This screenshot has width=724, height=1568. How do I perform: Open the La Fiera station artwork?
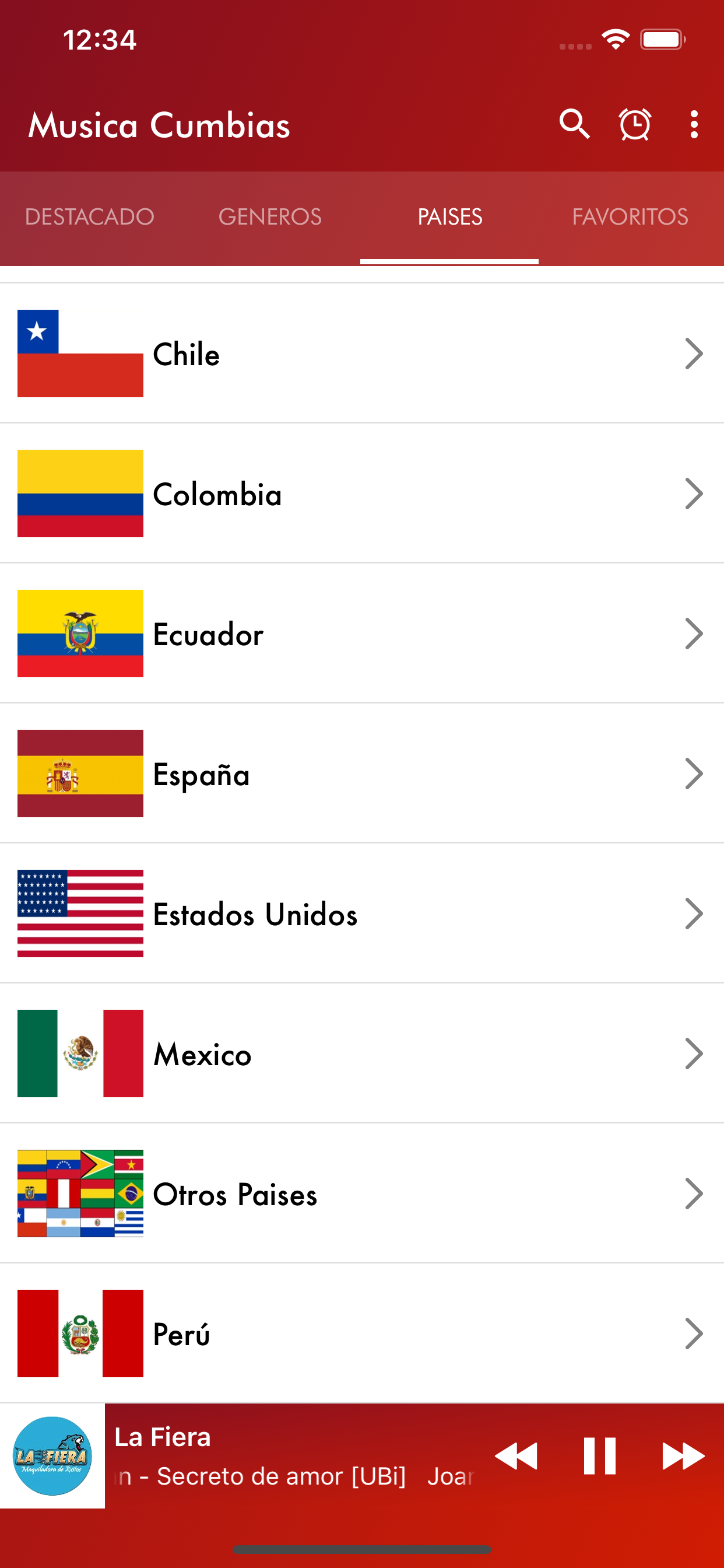pyautogui.click(x=52, y=1456)
